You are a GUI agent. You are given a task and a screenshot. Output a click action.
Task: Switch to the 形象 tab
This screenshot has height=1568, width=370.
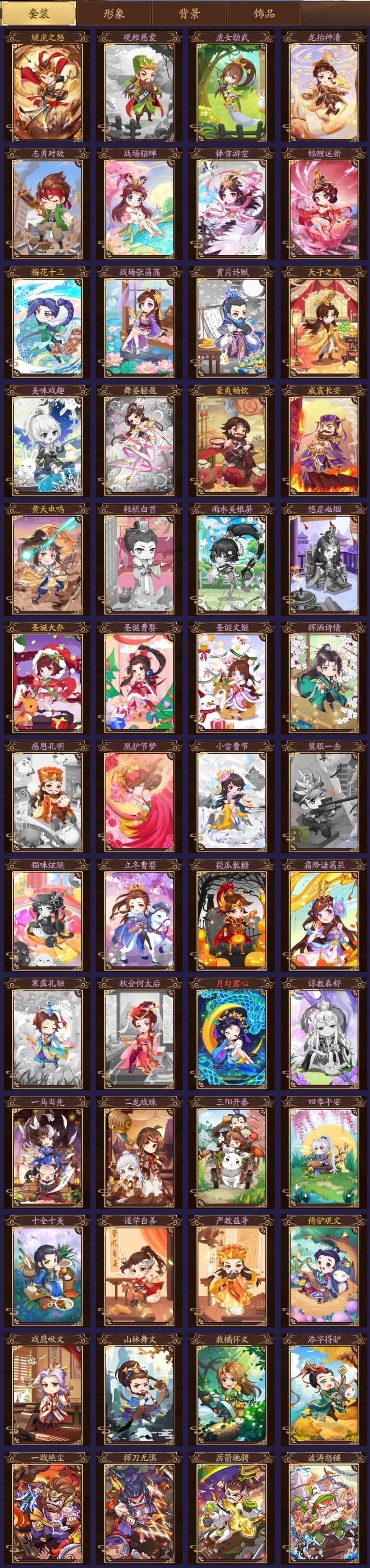(114, 13)
